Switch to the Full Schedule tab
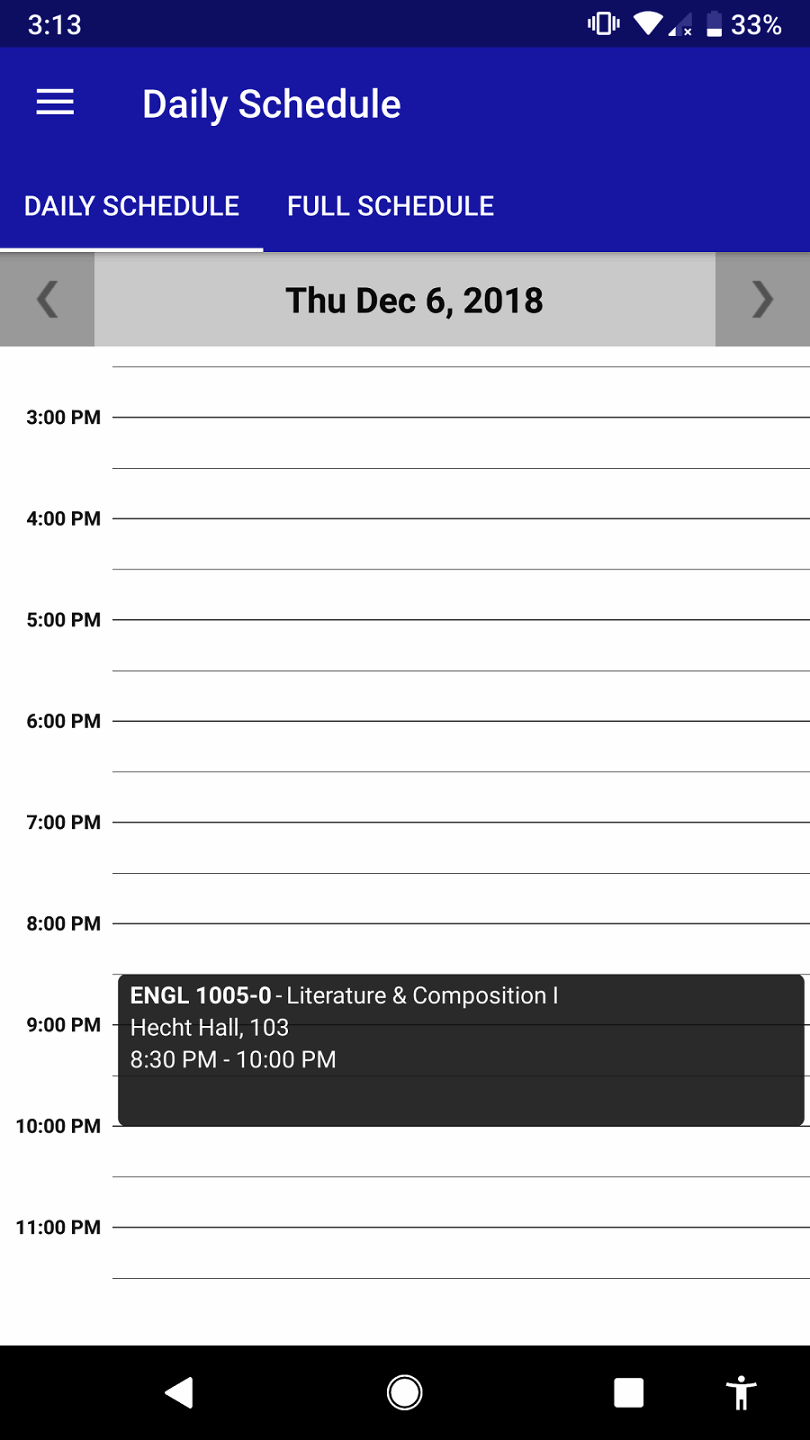The width and height of the screenshot is (810, 1440). click(390, 206)
